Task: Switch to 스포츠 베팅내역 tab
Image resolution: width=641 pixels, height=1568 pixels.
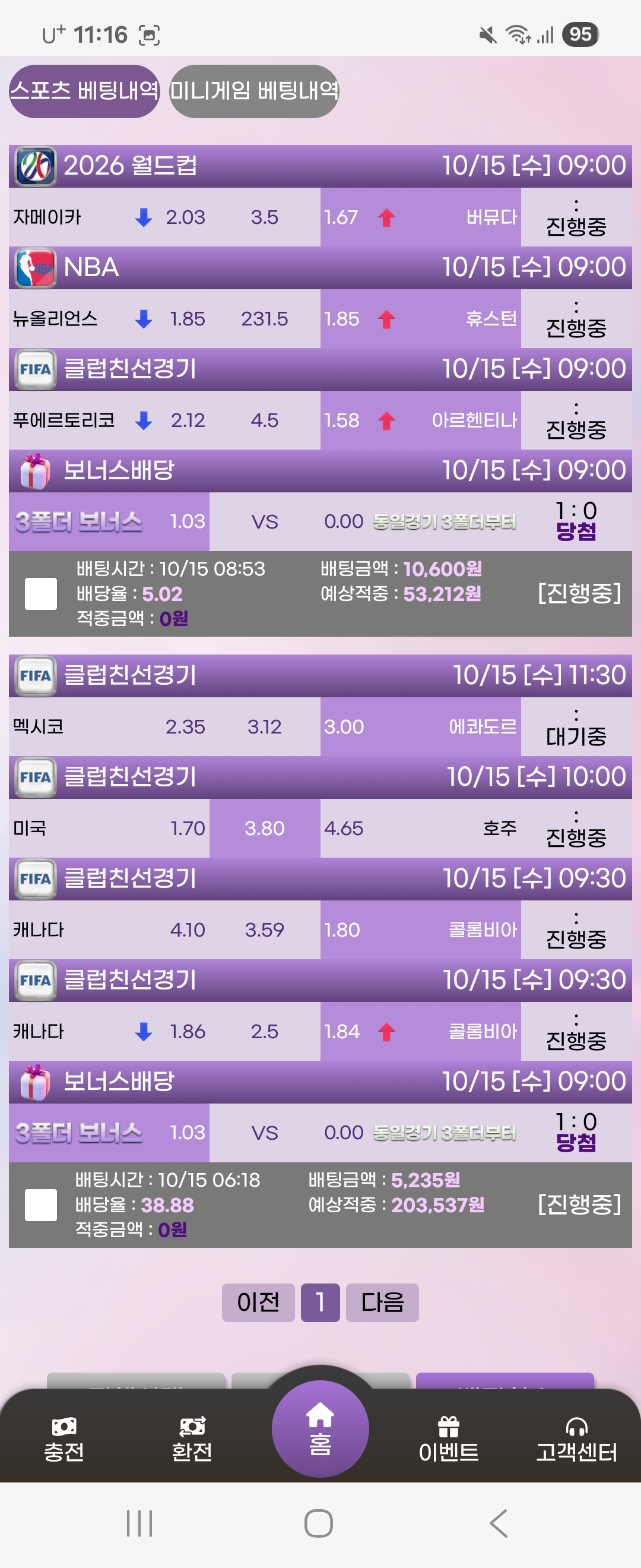Action: click(x=84, y=91)
